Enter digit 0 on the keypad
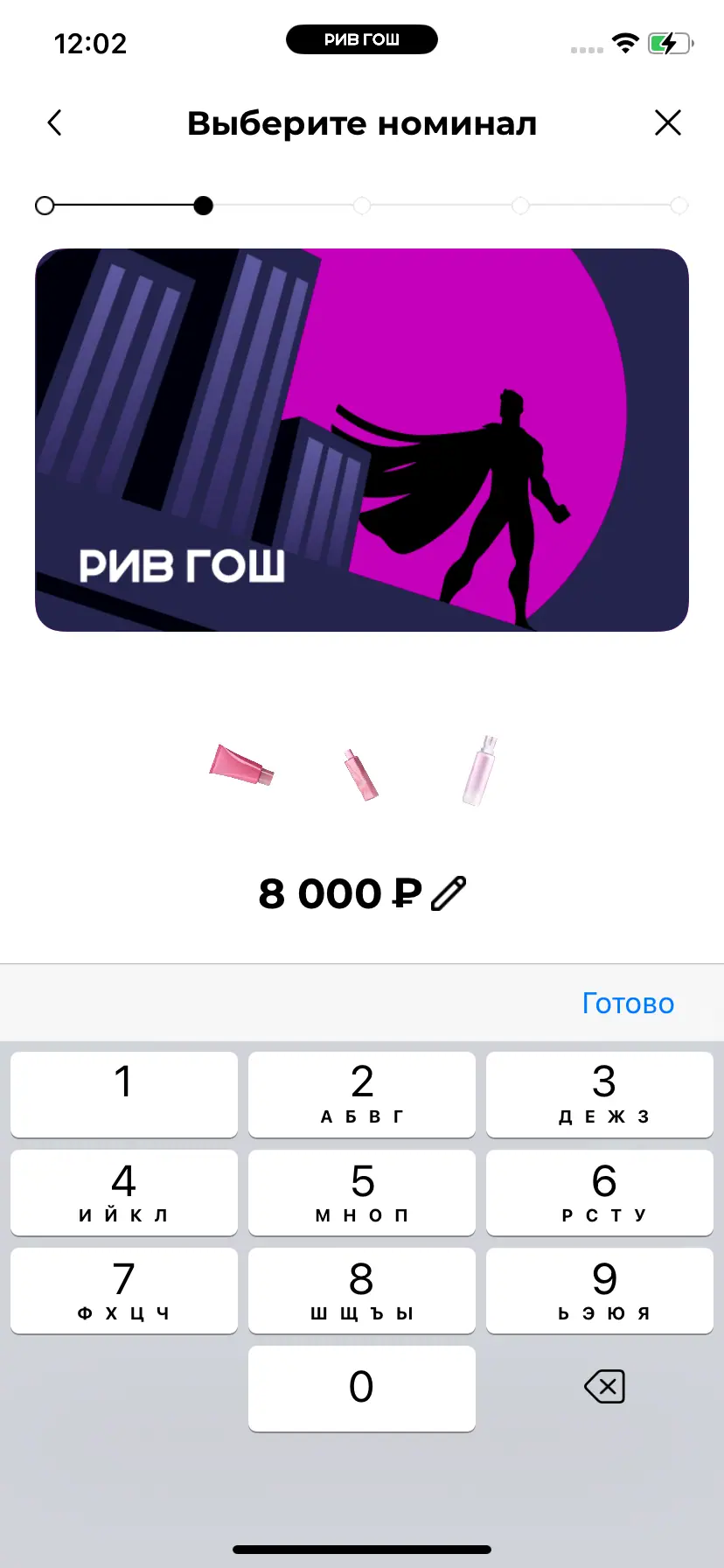Image resolution: width=724 pixels, height=1568 pixels. coord(362,1388)
